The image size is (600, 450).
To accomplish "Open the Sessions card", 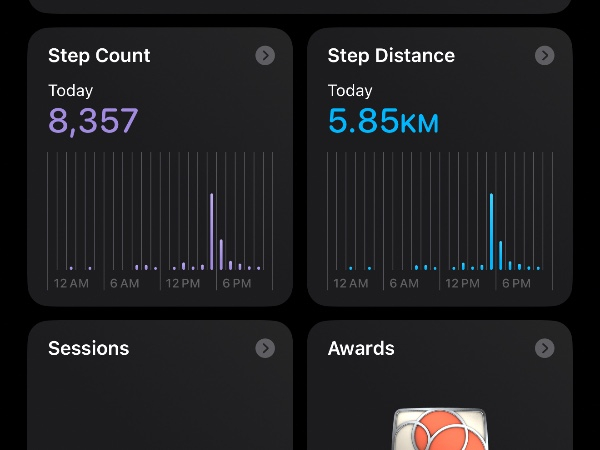I will (160, 385).
